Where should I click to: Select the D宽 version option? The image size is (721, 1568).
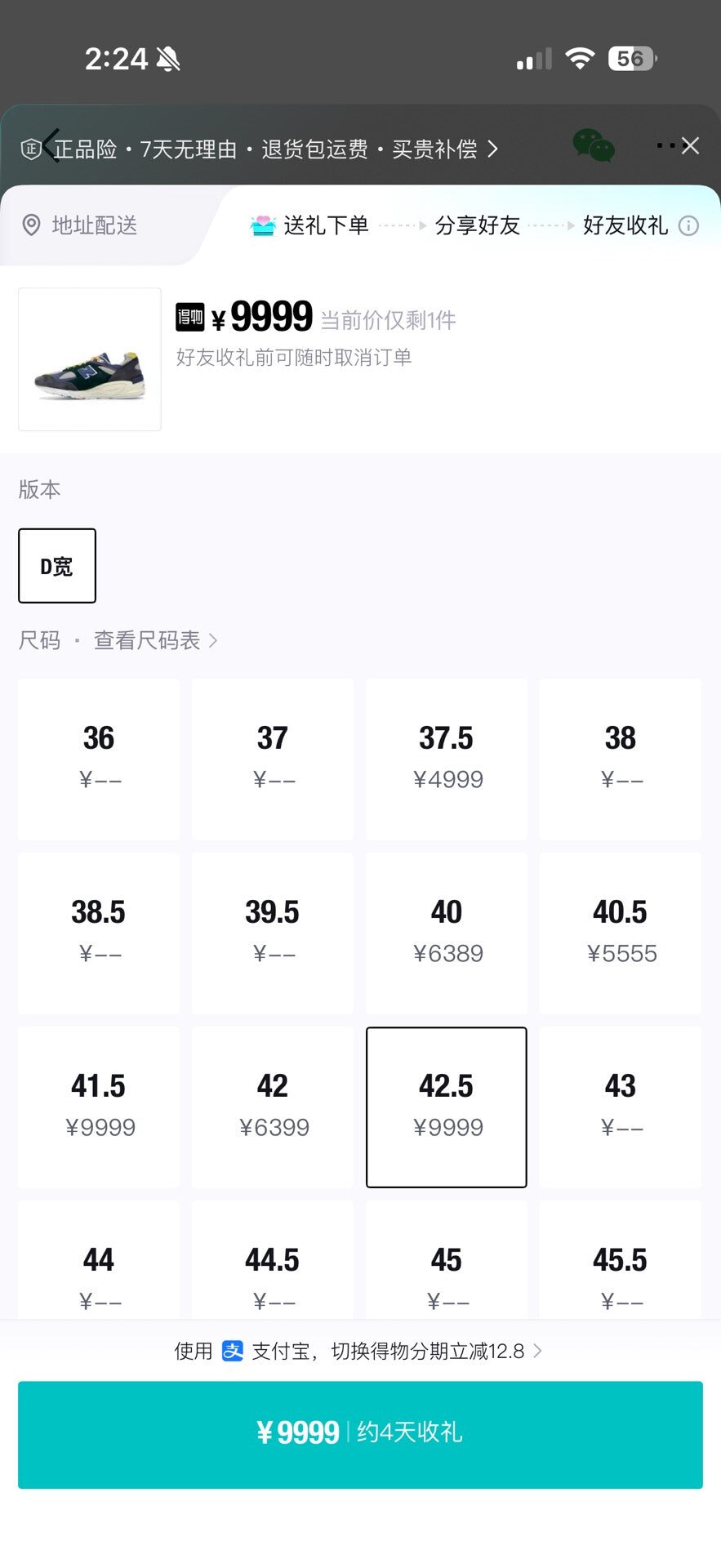tap(57, 566)
